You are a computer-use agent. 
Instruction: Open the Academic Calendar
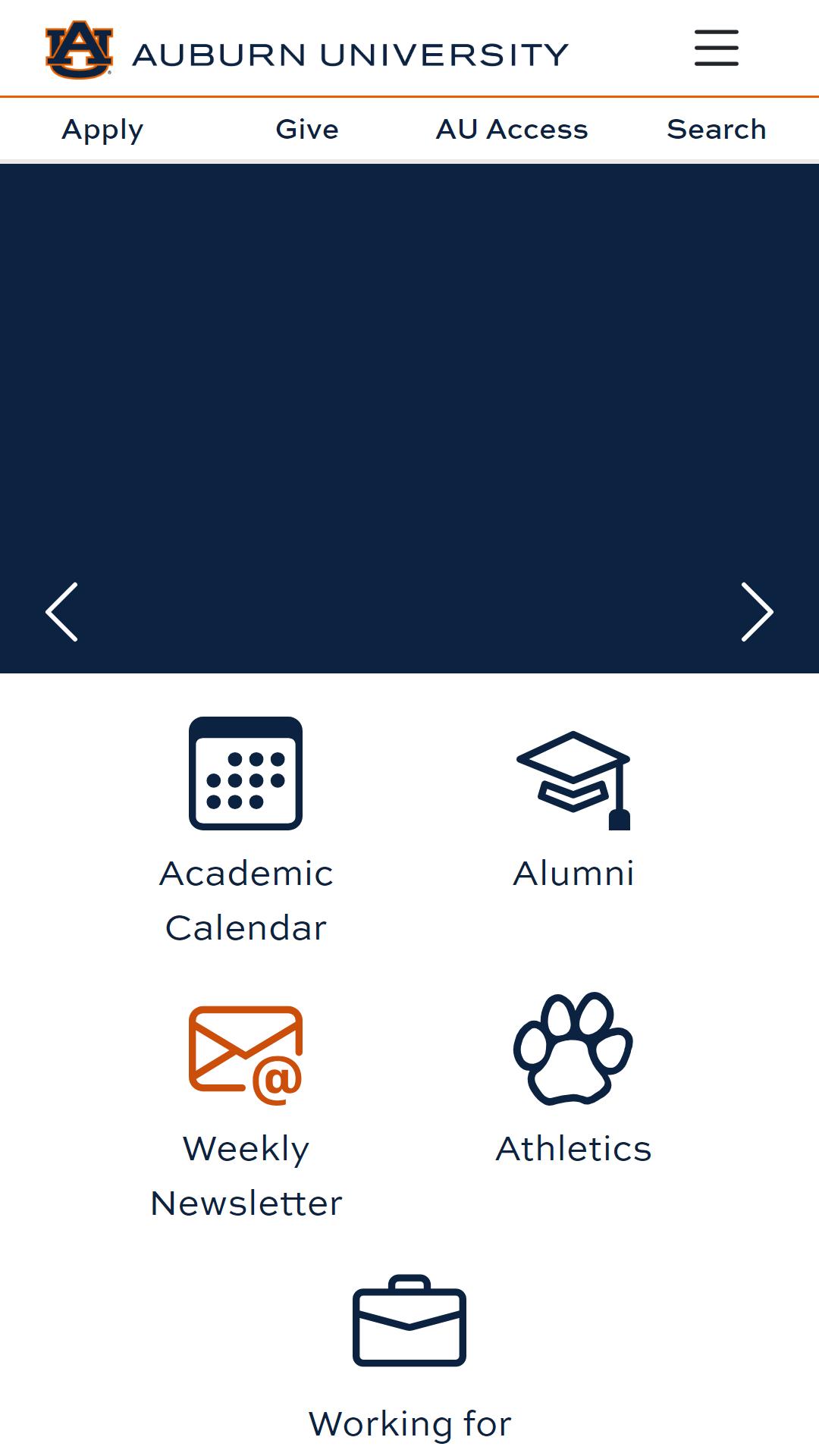(x=246, y=830)
